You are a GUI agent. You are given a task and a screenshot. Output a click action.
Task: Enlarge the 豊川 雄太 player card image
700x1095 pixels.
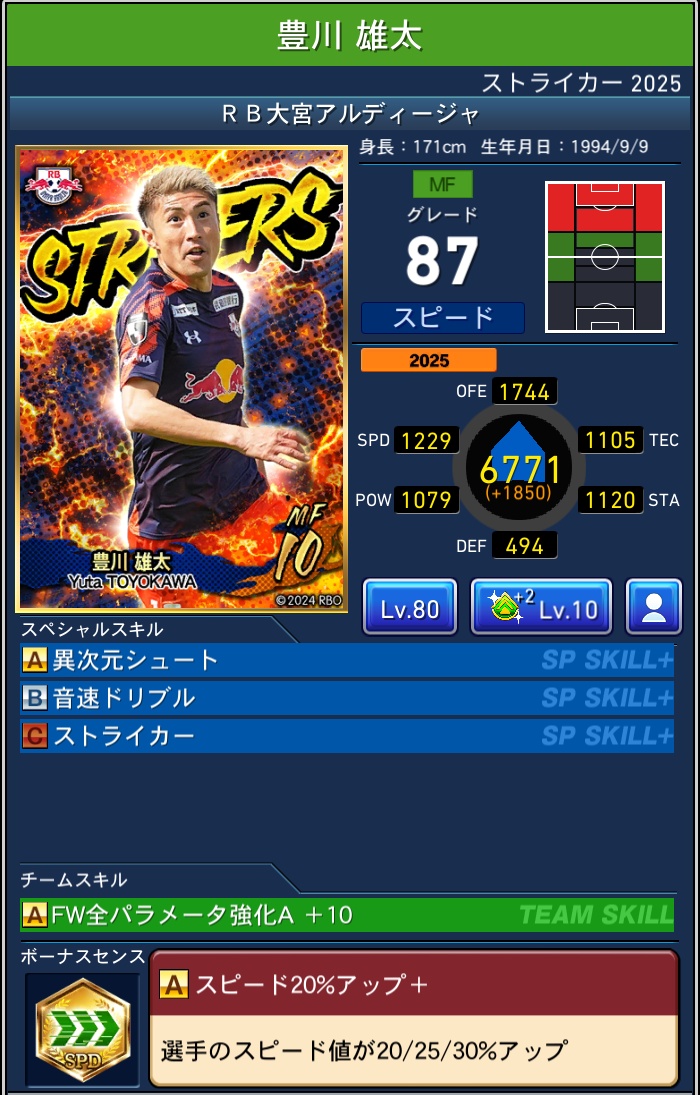tap(181, 379)
